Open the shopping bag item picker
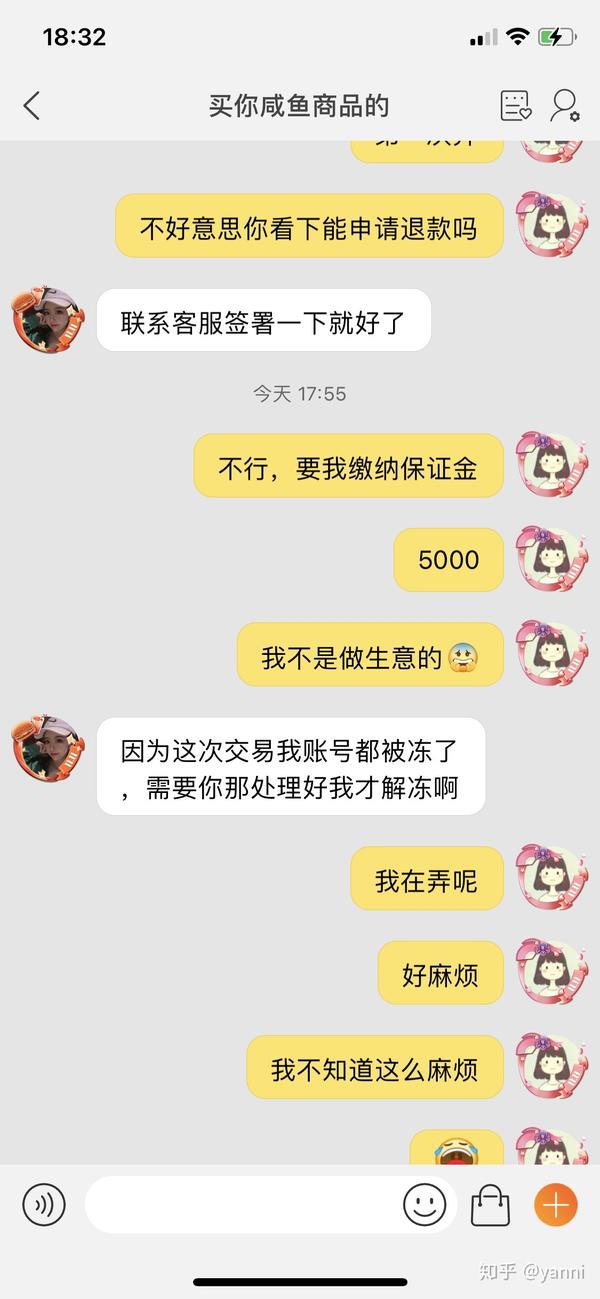Screen dimensions: 600x1299 490,1205
